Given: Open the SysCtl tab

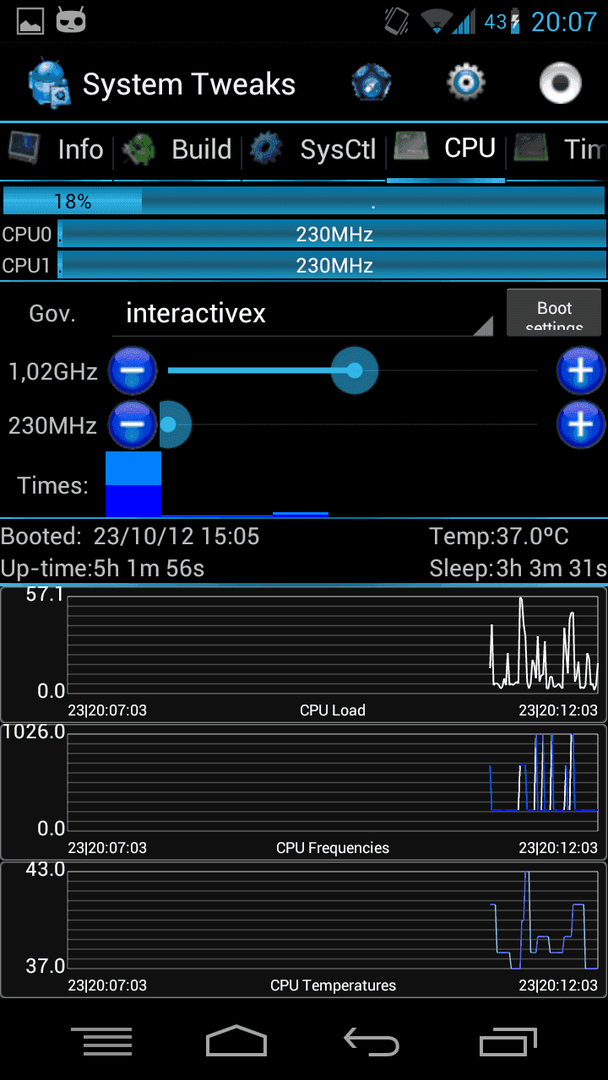Looking at the screenshot, I should tap(313, 149).
